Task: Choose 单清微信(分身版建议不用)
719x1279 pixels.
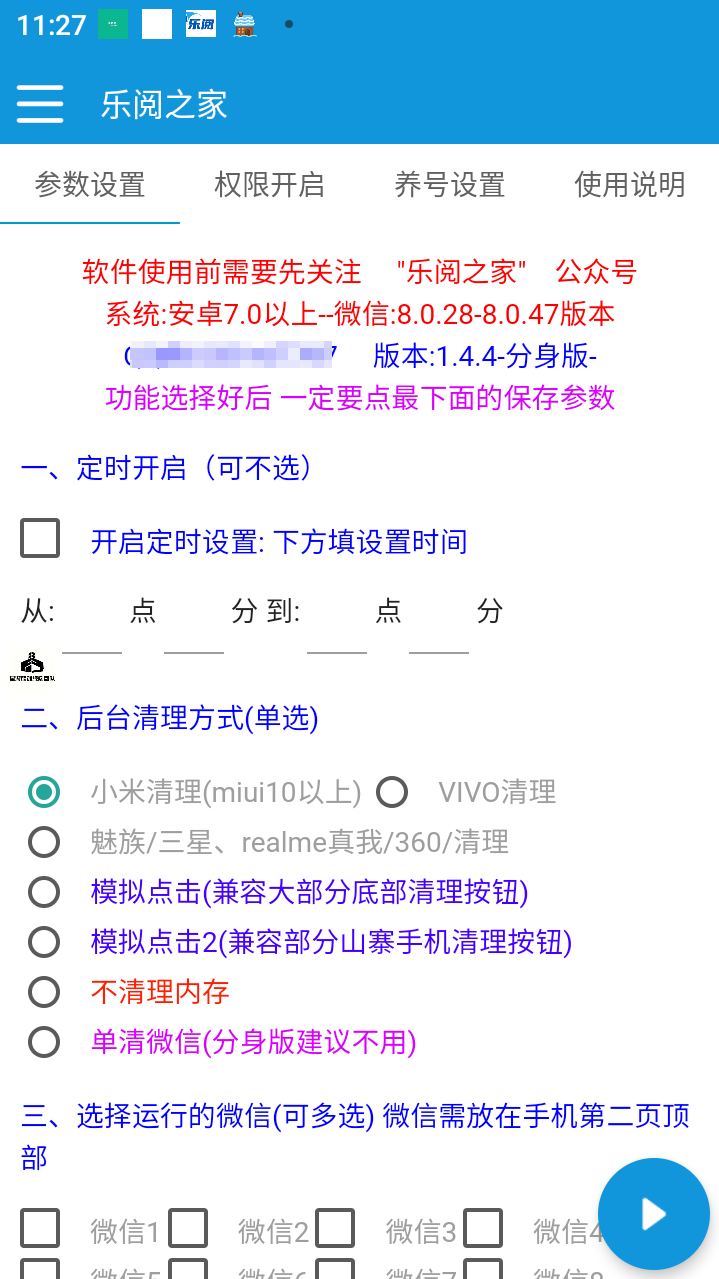Action: 44,1042
